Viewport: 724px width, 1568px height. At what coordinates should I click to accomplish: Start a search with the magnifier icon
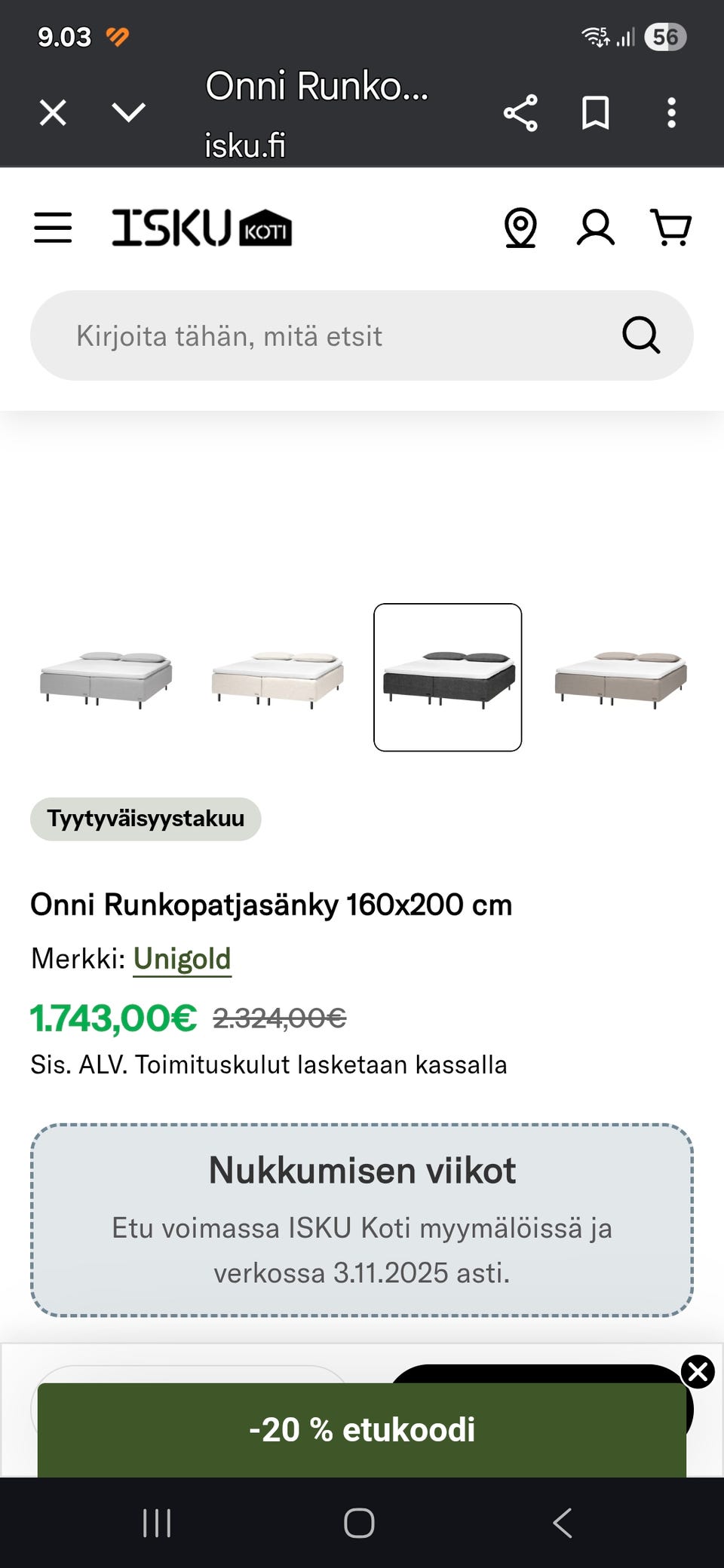pyautogui.click(x=643, y=335)
